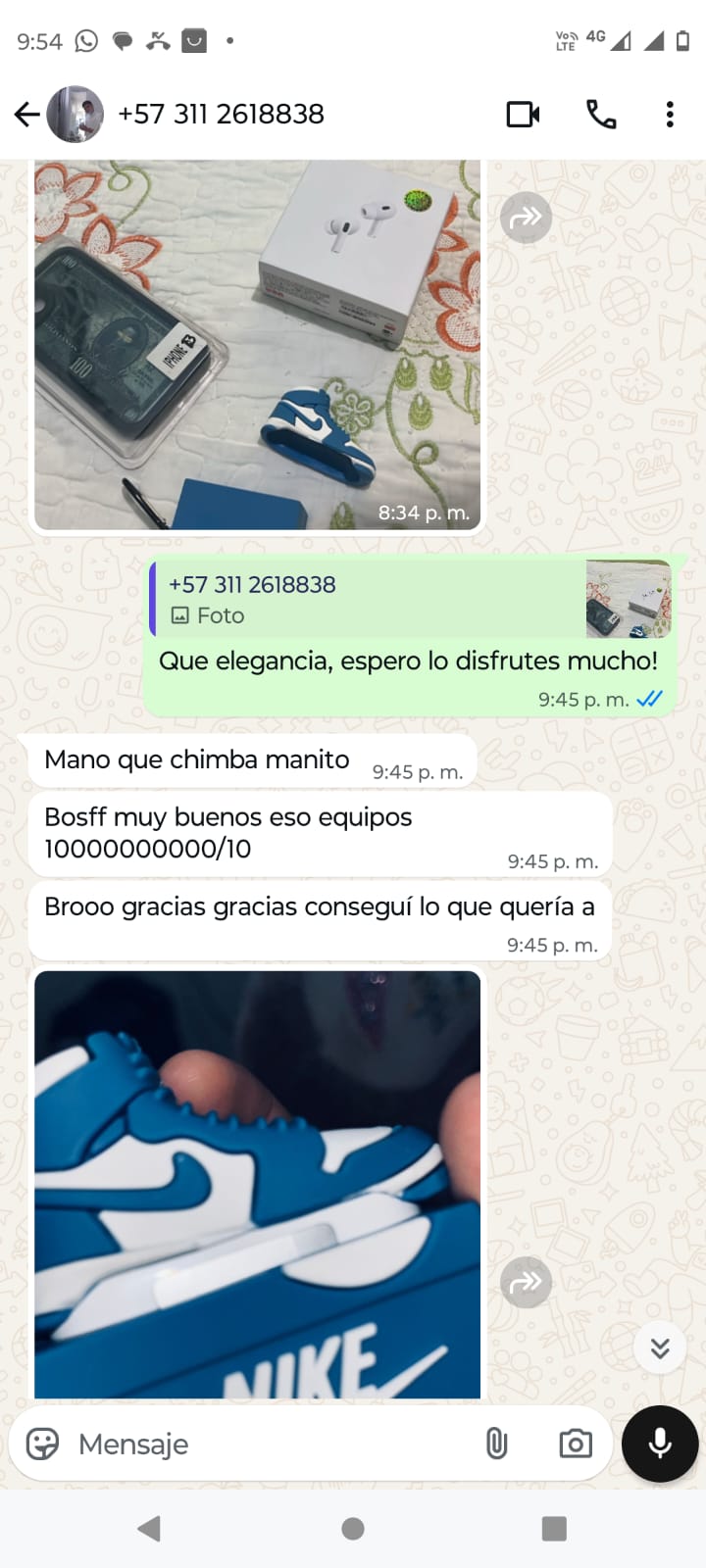Go back to the chat list
Image resolution: width=706 pixels, height=1568 pixels.
tap(27, 115)
